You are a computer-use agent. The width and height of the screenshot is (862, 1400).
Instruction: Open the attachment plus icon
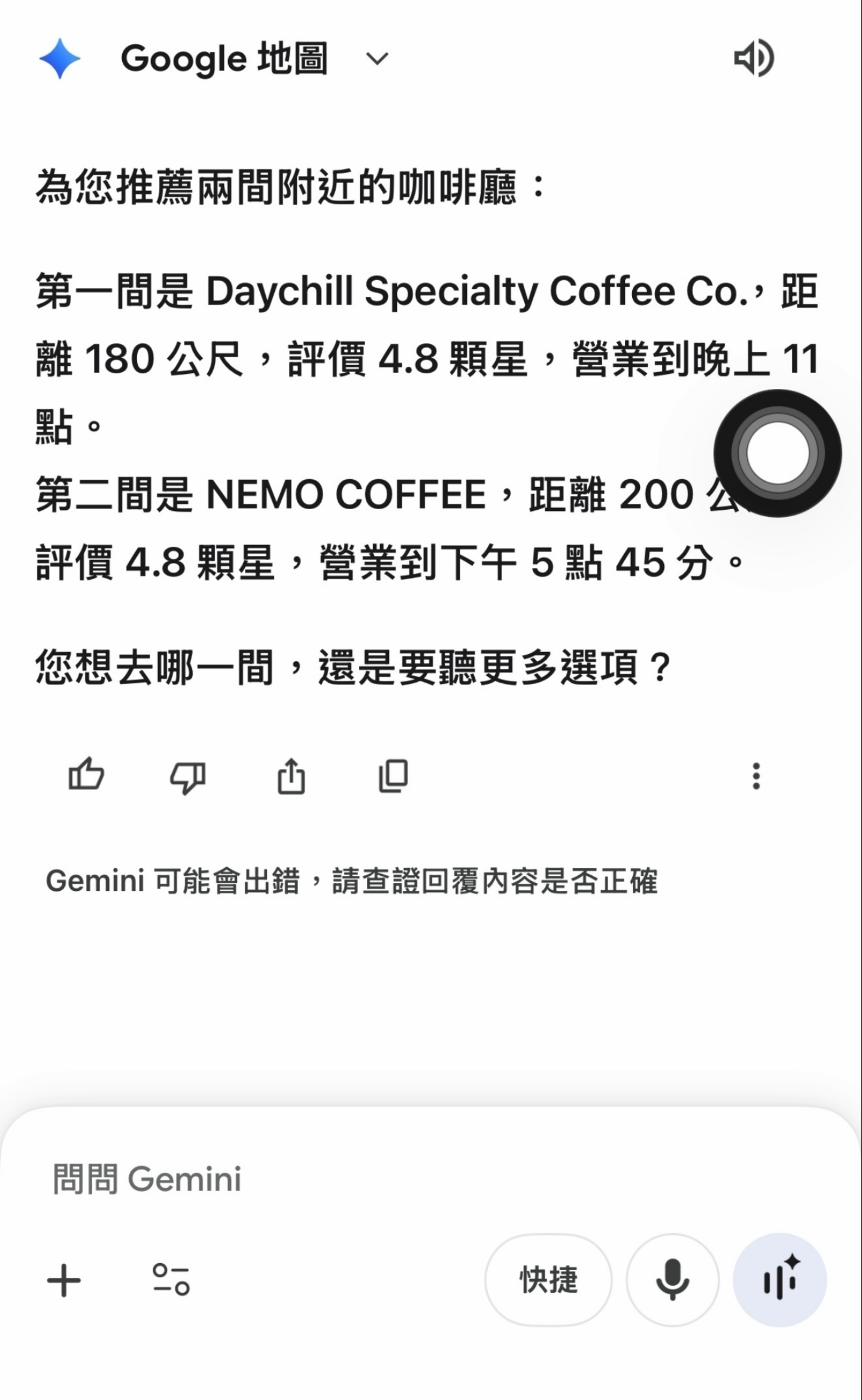pyautogui.click(x=64, y=1279)
